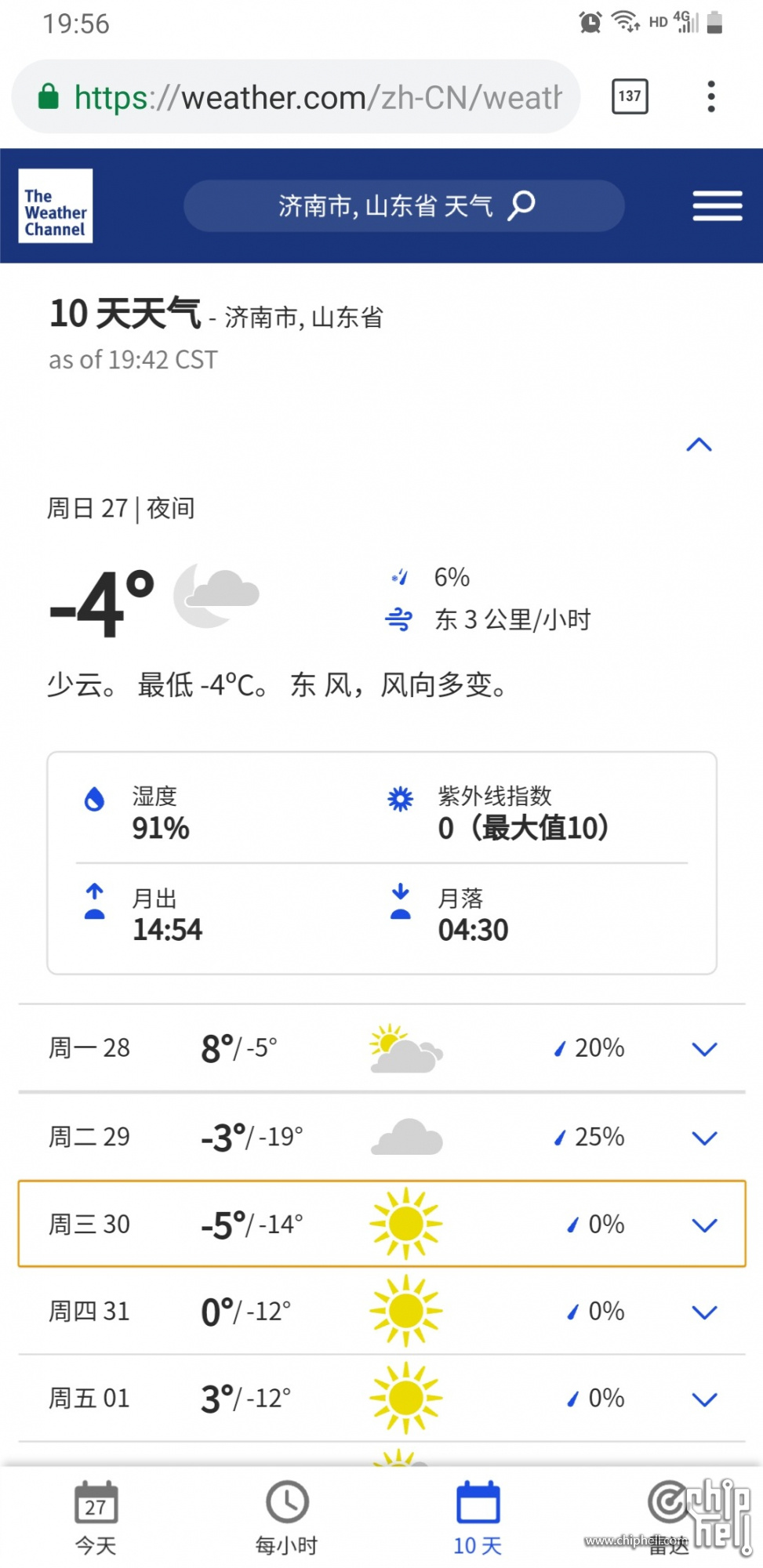763x1568 pixels.
Task: Open the hamburger site menu
Action: pos(718,205)
